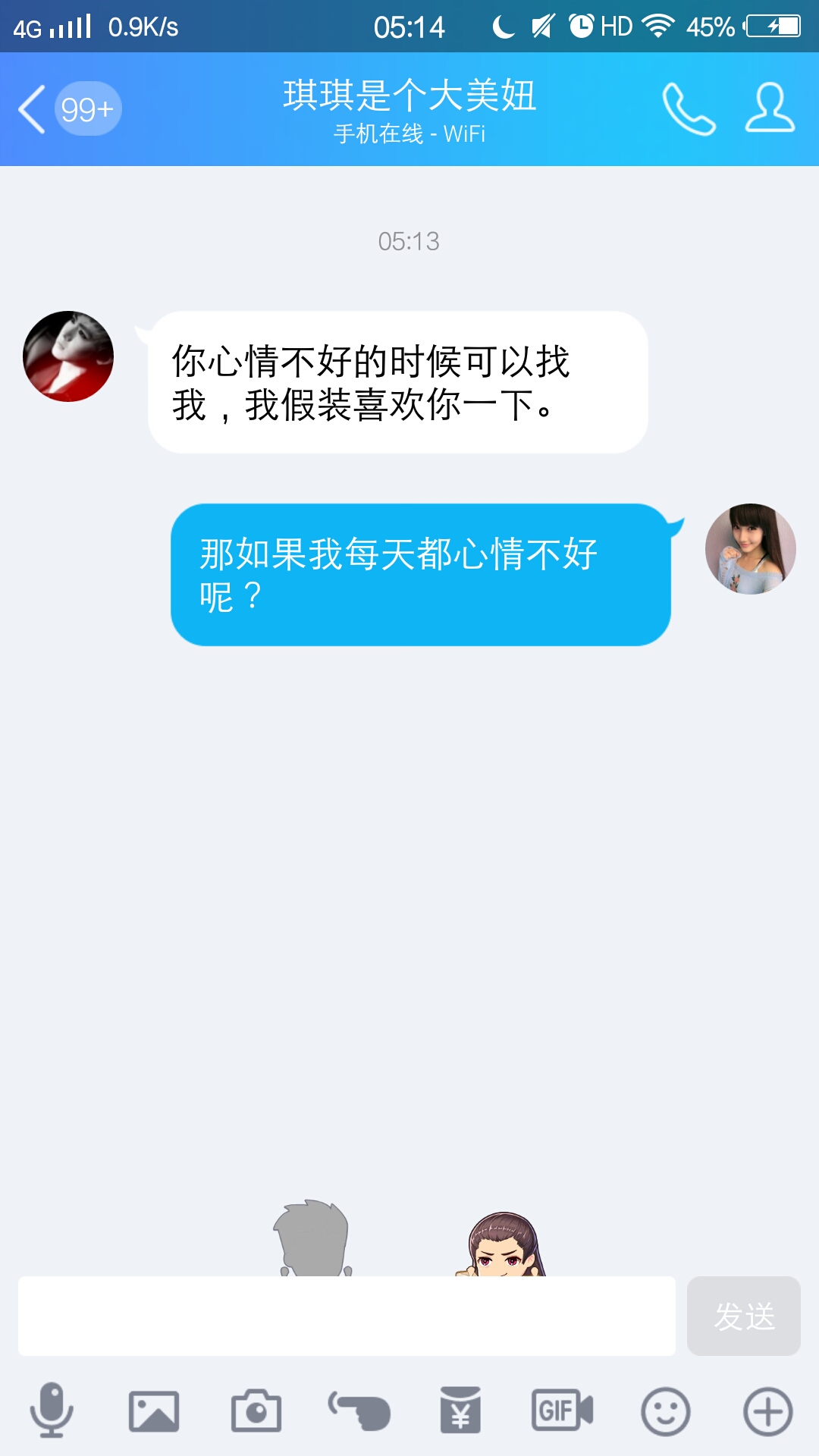Go back using the left chevron arrow
Screen dimensions: 819x1456
coord(32,108)
